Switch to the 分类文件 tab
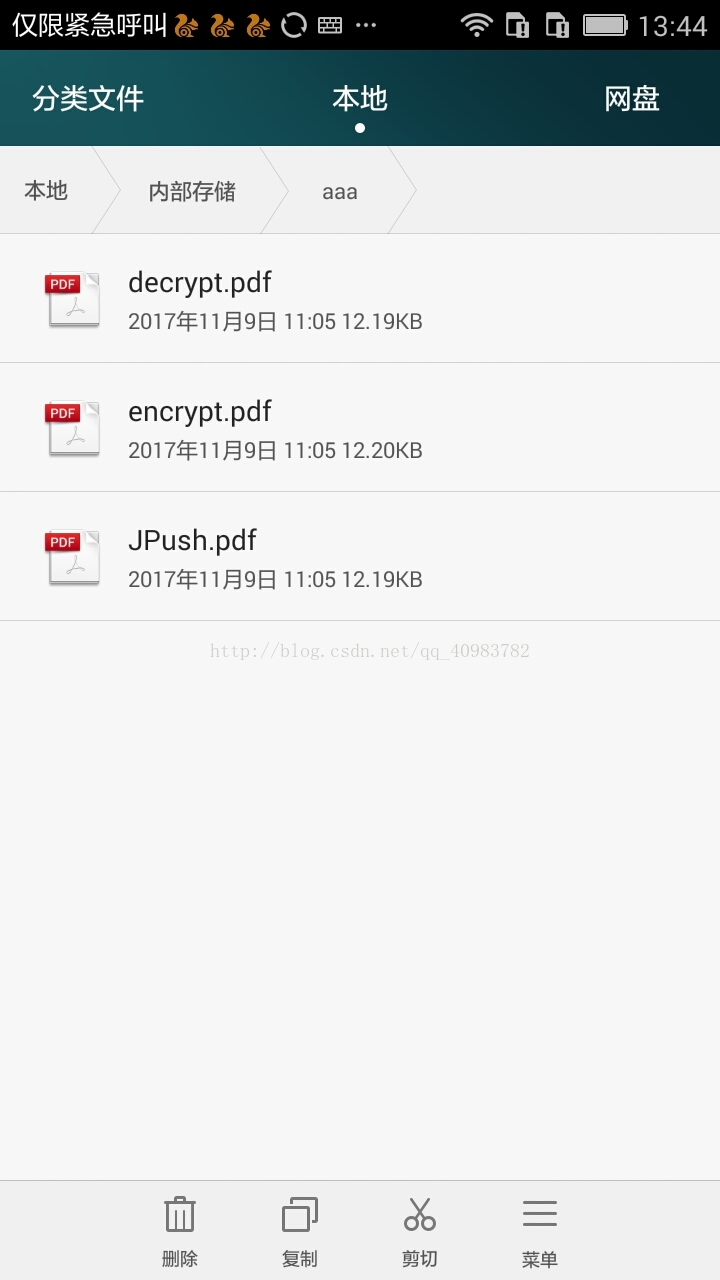 tap(88, 98)
